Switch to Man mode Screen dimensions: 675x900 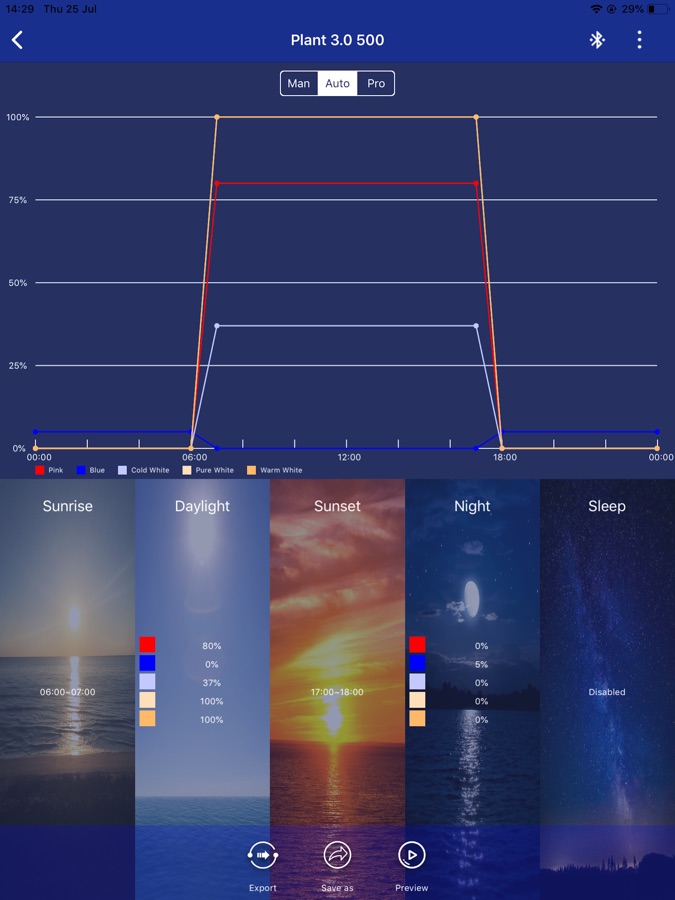point(299,83)
